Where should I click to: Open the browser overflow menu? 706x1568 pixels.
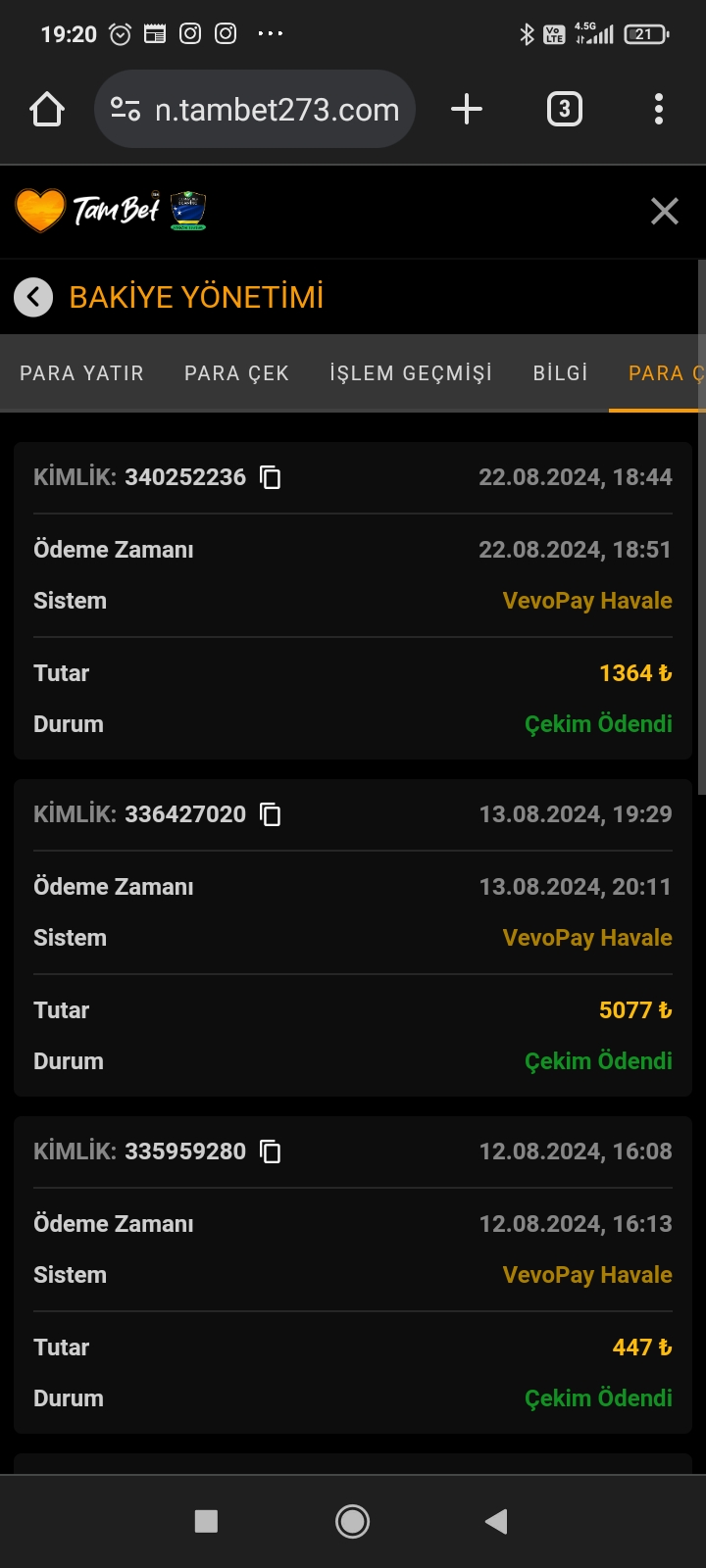click(659, 109)
